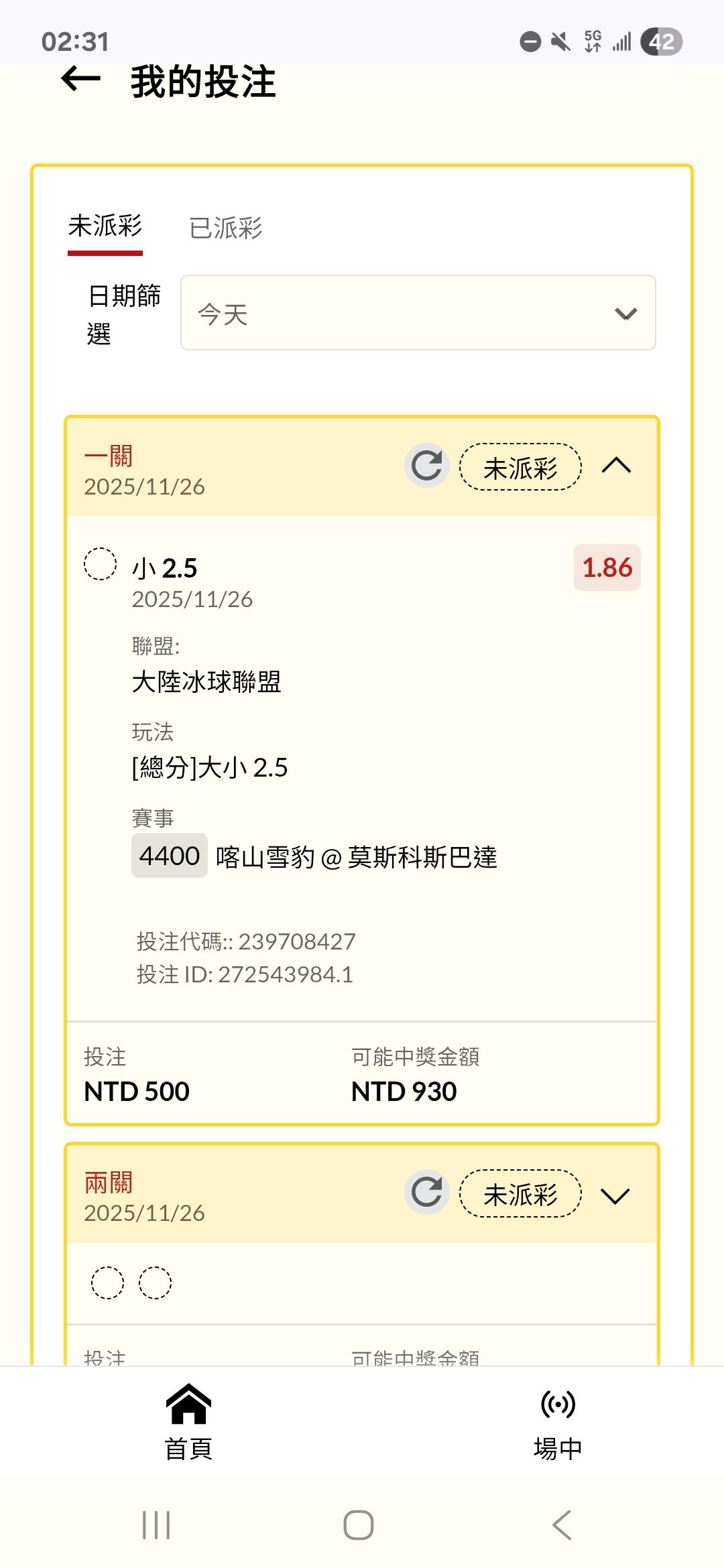The height and width of the screenshot is (1568, 724).
Task: Go back from 我的投注 page
Action: 80,80
